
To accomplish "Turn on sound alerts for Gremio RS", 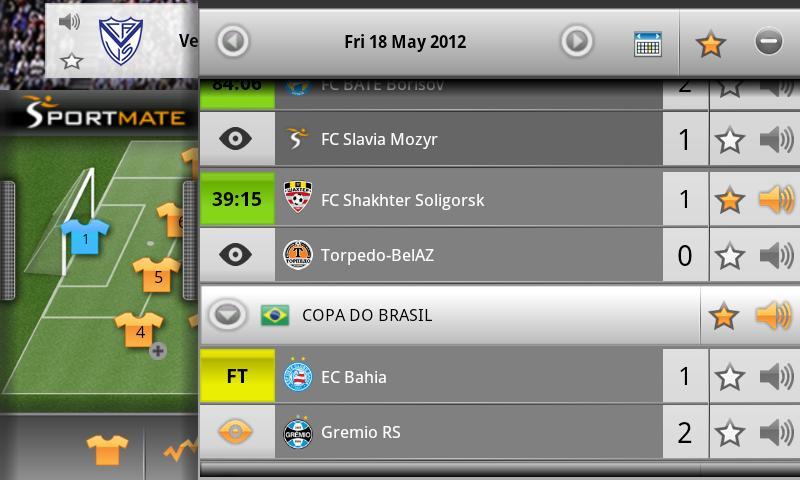I will point(776,433).
